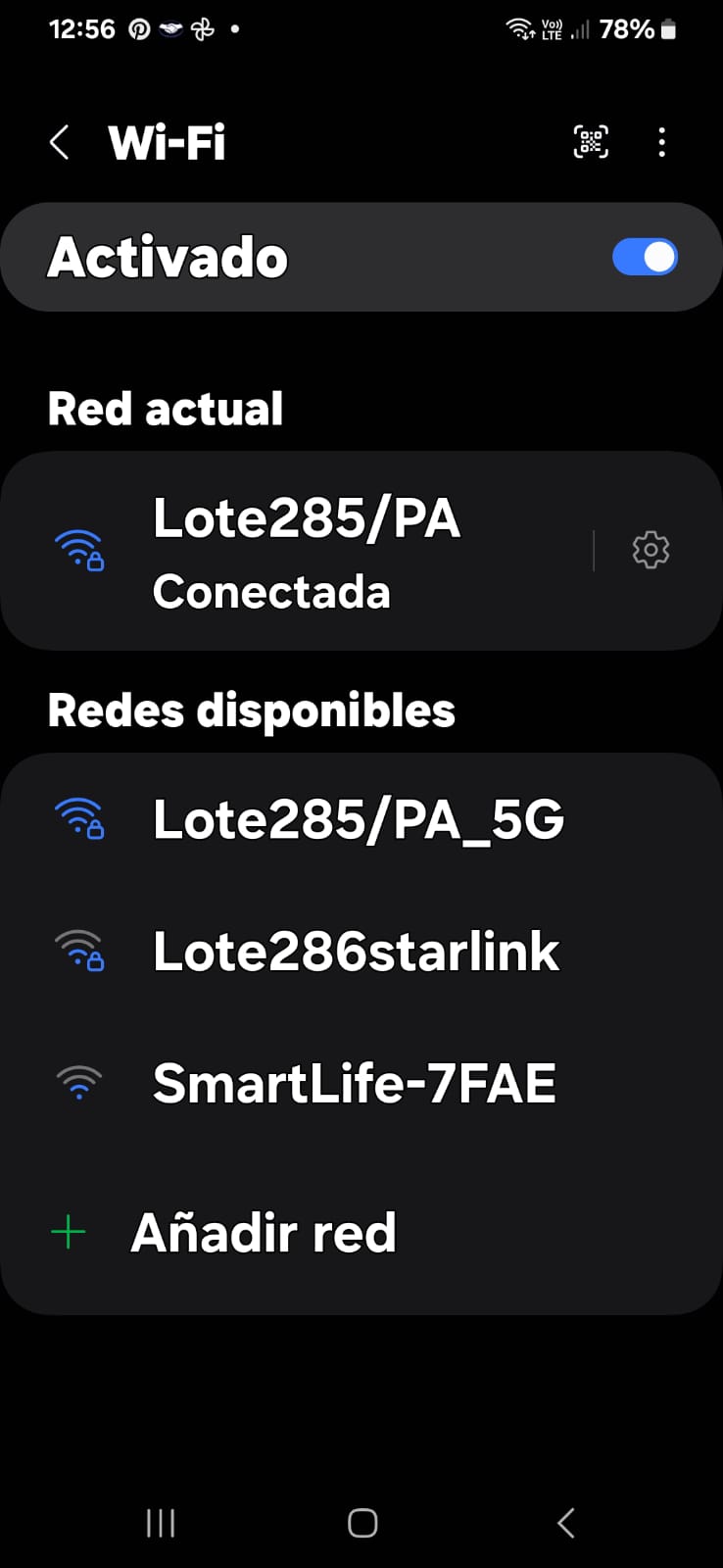
Task: Connect to the Lote285/PA_5G network
Action: pos(359,819)
